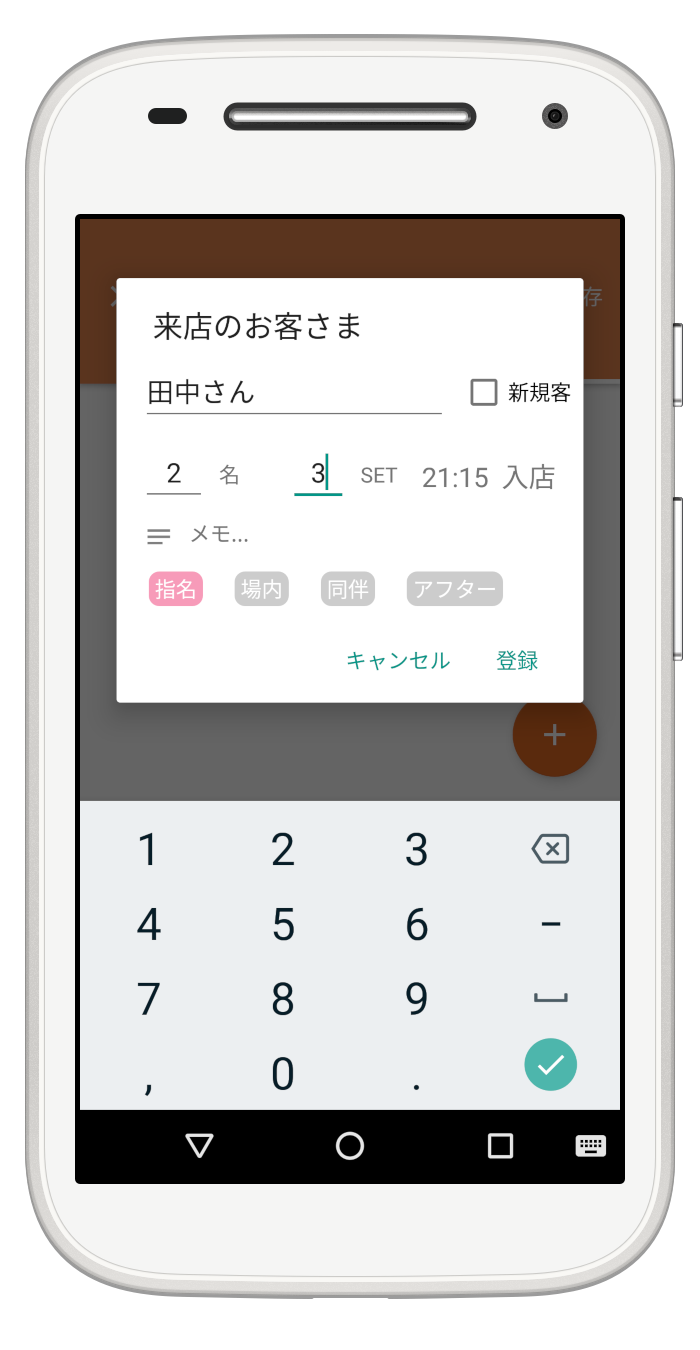Viewport: 700px width, 1350px height.
Task: Confirm input with the checkmark key
Action: 551,1064
